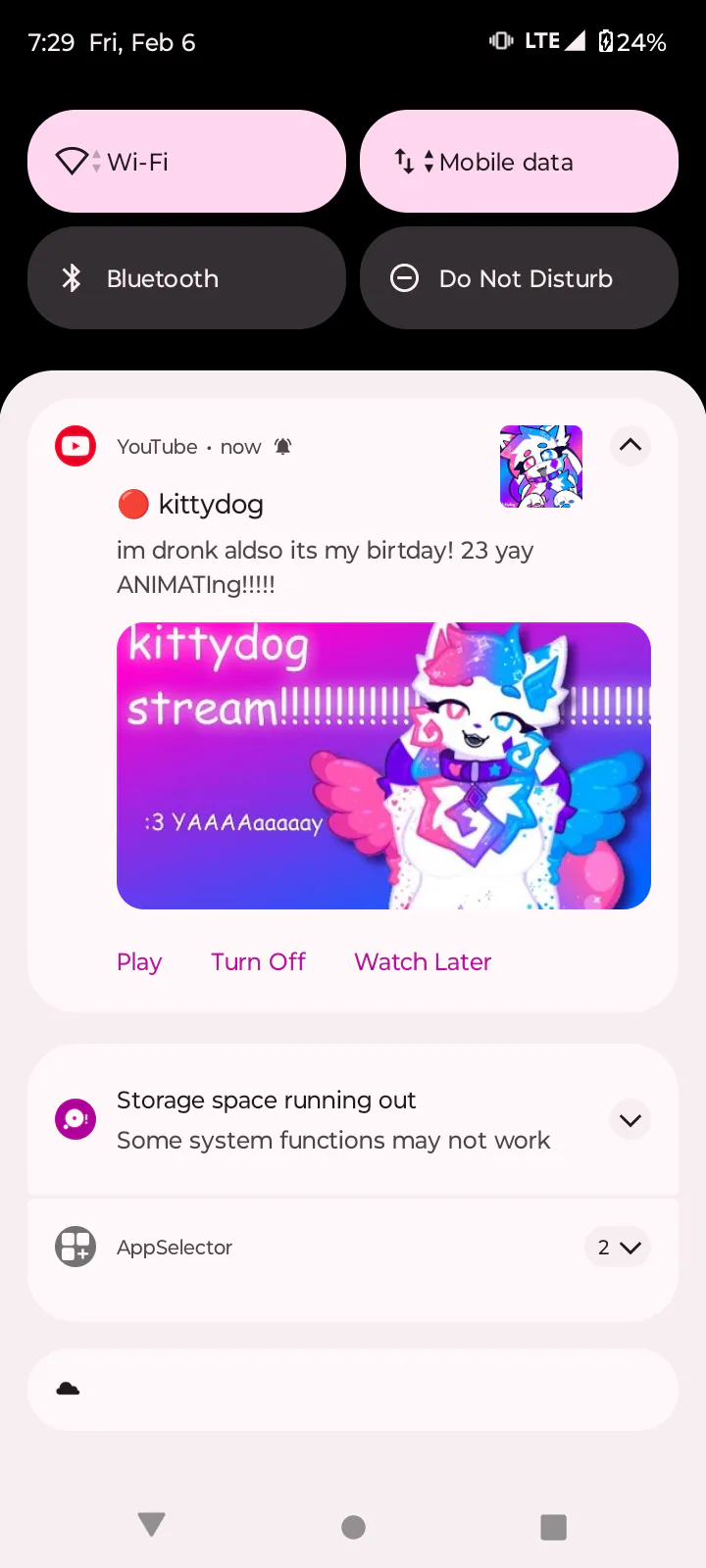Open recent apps

click(x=553, y=1527)
